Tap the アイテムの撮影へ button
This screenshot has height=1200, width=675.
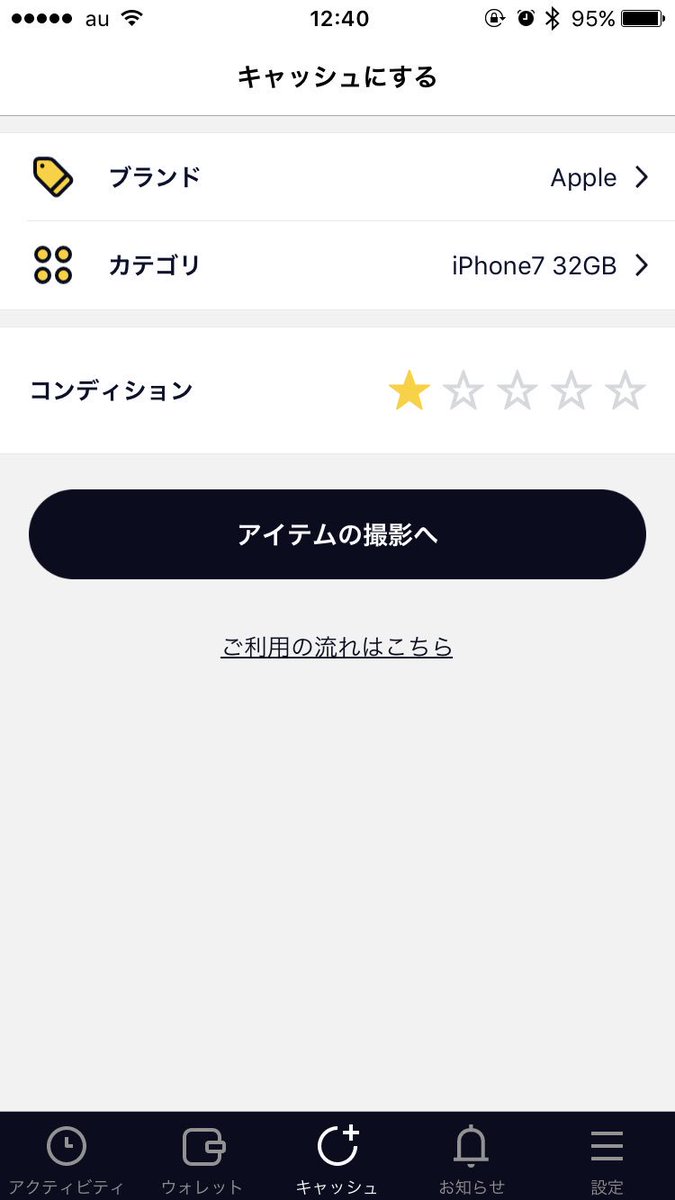coord(337,534)
